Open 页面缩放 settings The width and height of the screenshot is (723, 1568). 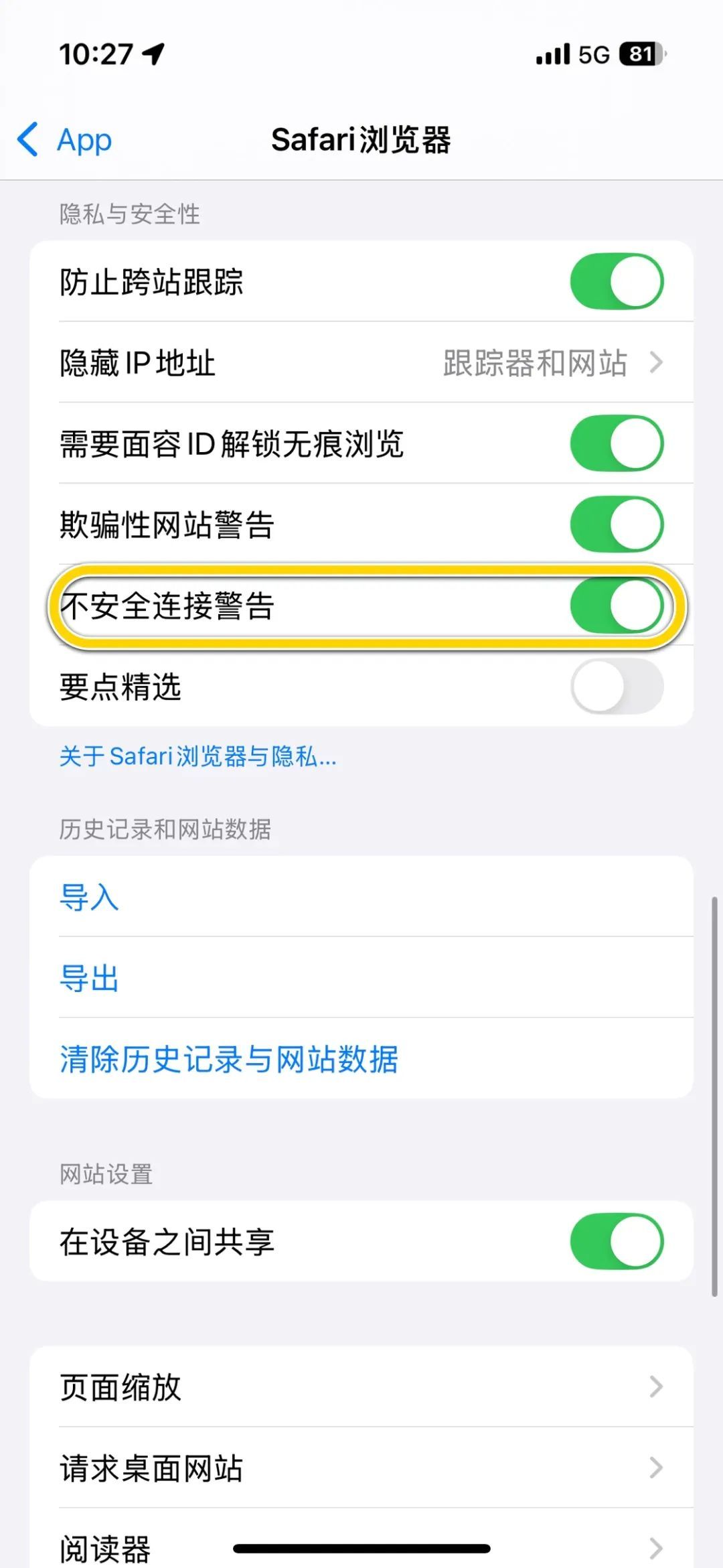pyautogui.click(x=361, y=1386)
